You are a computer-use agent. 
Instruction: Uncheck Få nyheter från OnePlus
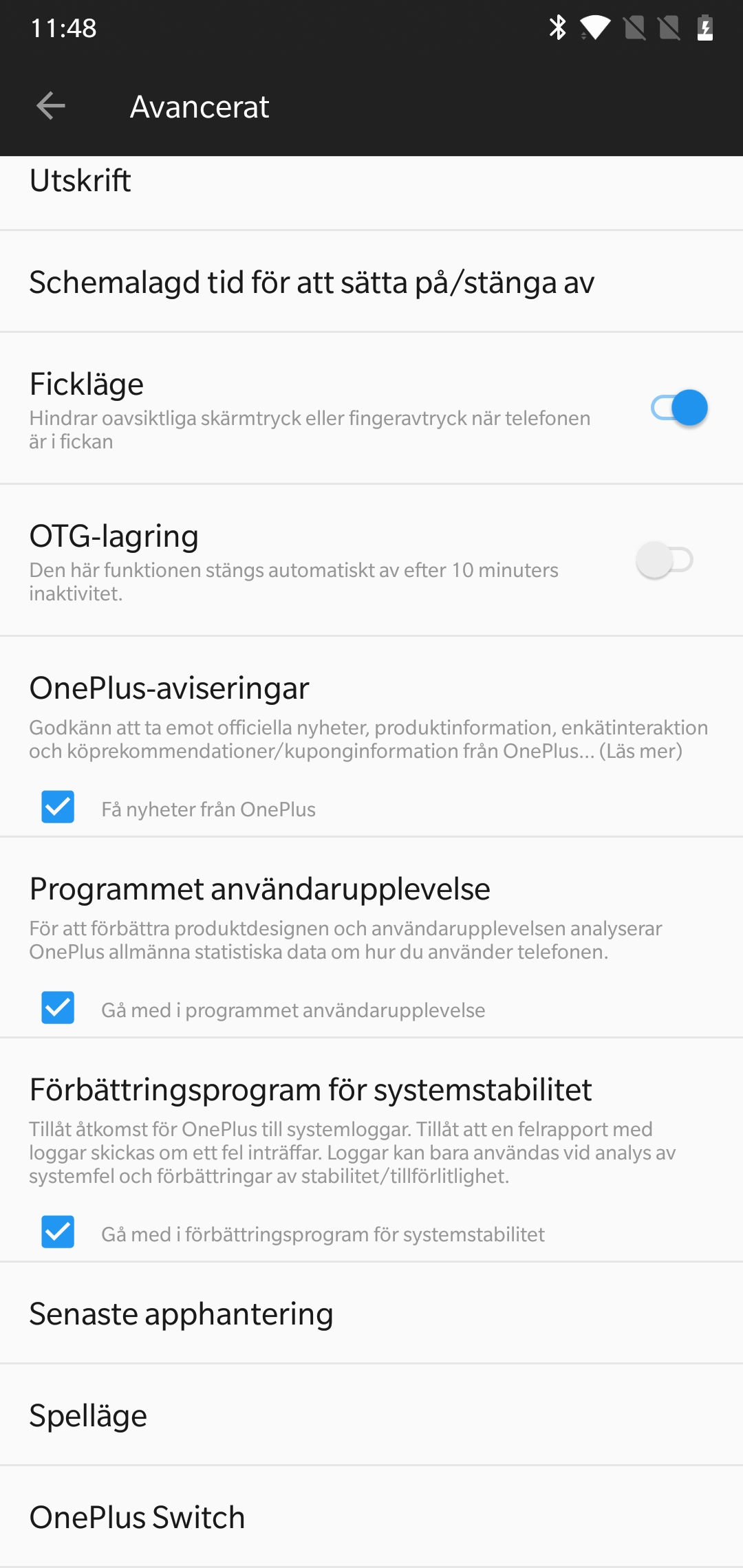58,807
